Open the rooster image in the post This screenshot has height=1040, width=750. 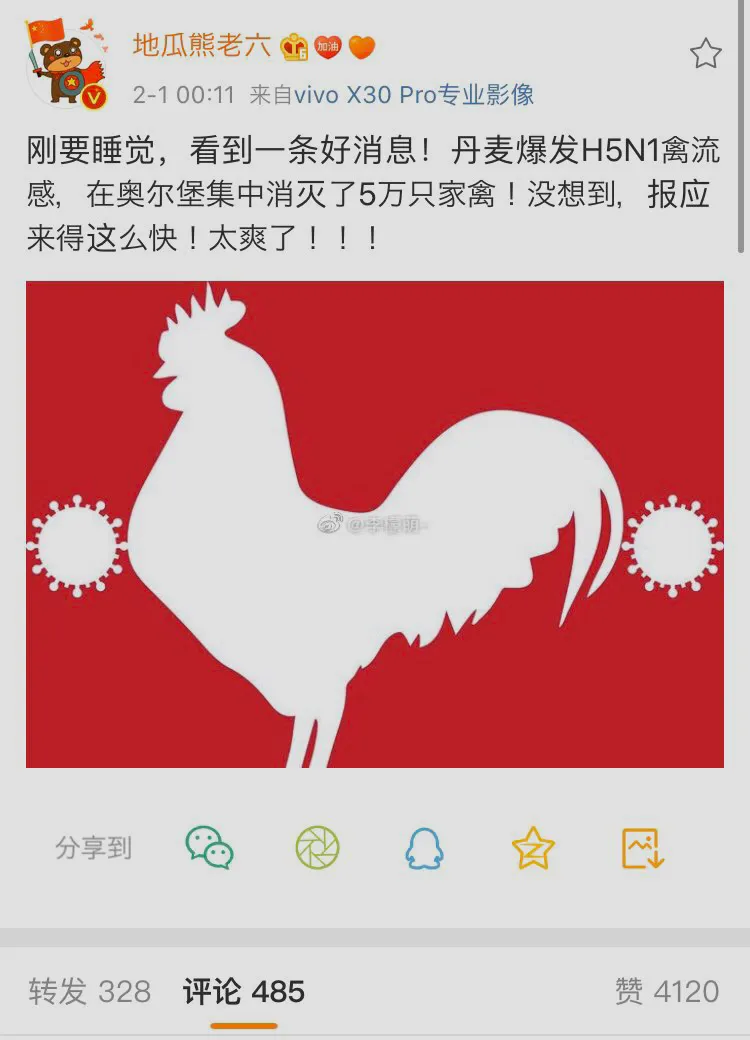click(374, 524)
